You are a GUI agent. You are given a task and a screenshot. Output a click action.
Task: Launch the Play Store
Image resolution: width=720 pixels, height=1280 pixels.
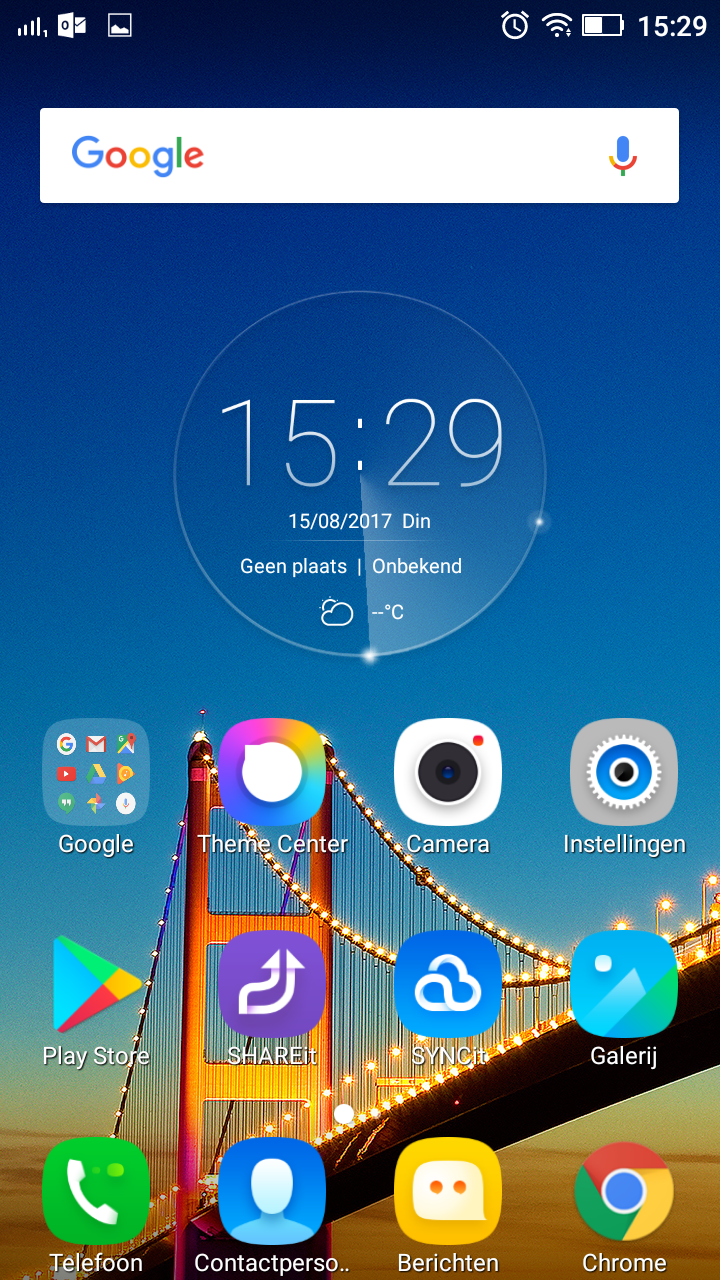[x=96, y=984]
